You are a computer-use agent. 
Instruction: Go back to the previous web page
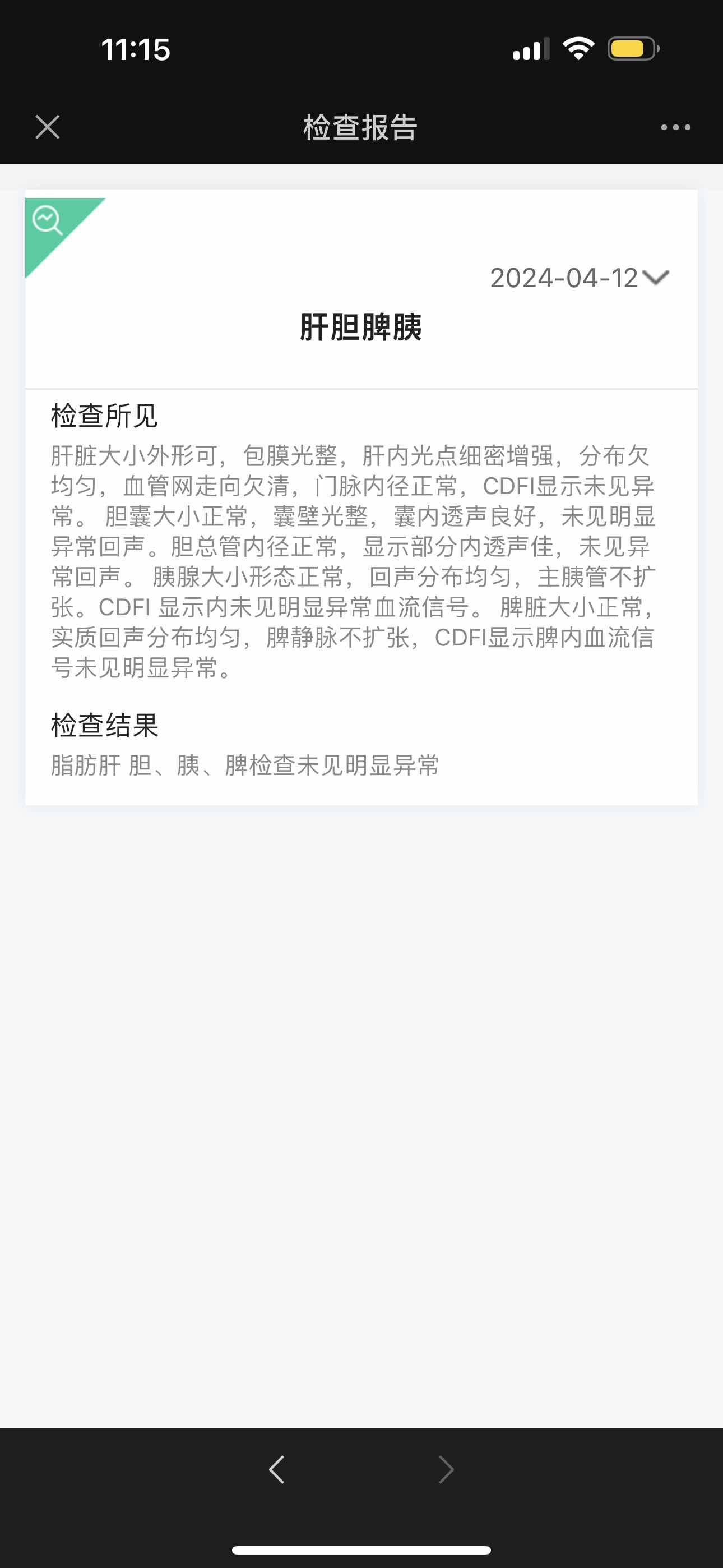coord(277,1469)
